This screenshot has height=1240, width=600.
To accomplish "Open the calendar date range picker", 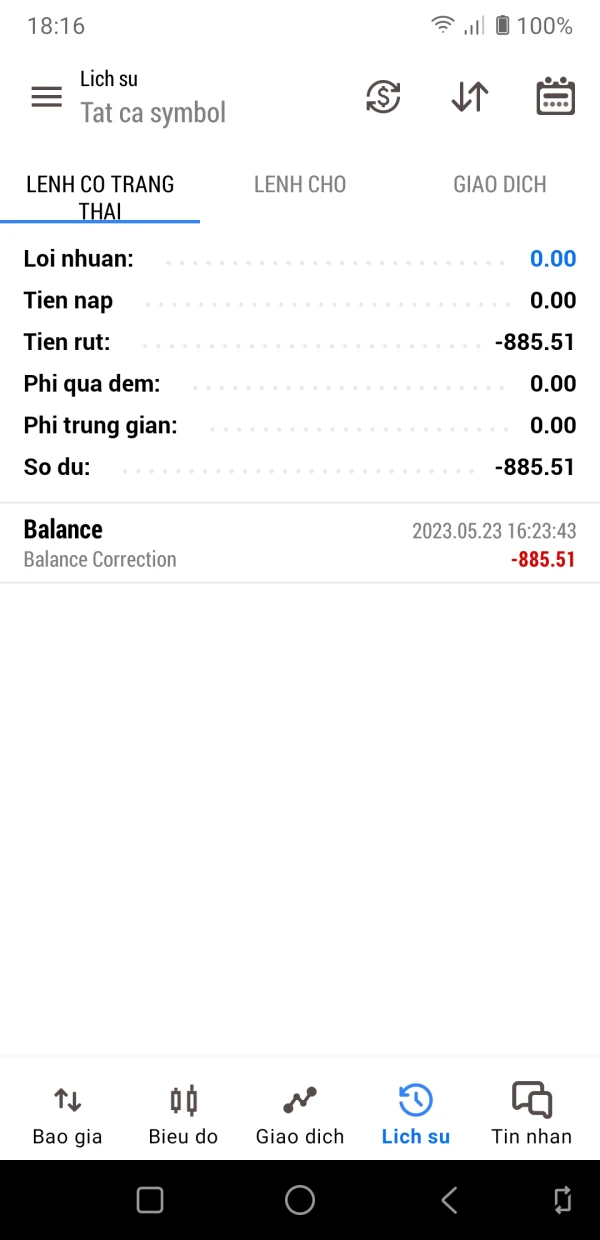I will (x=556, y=97).
